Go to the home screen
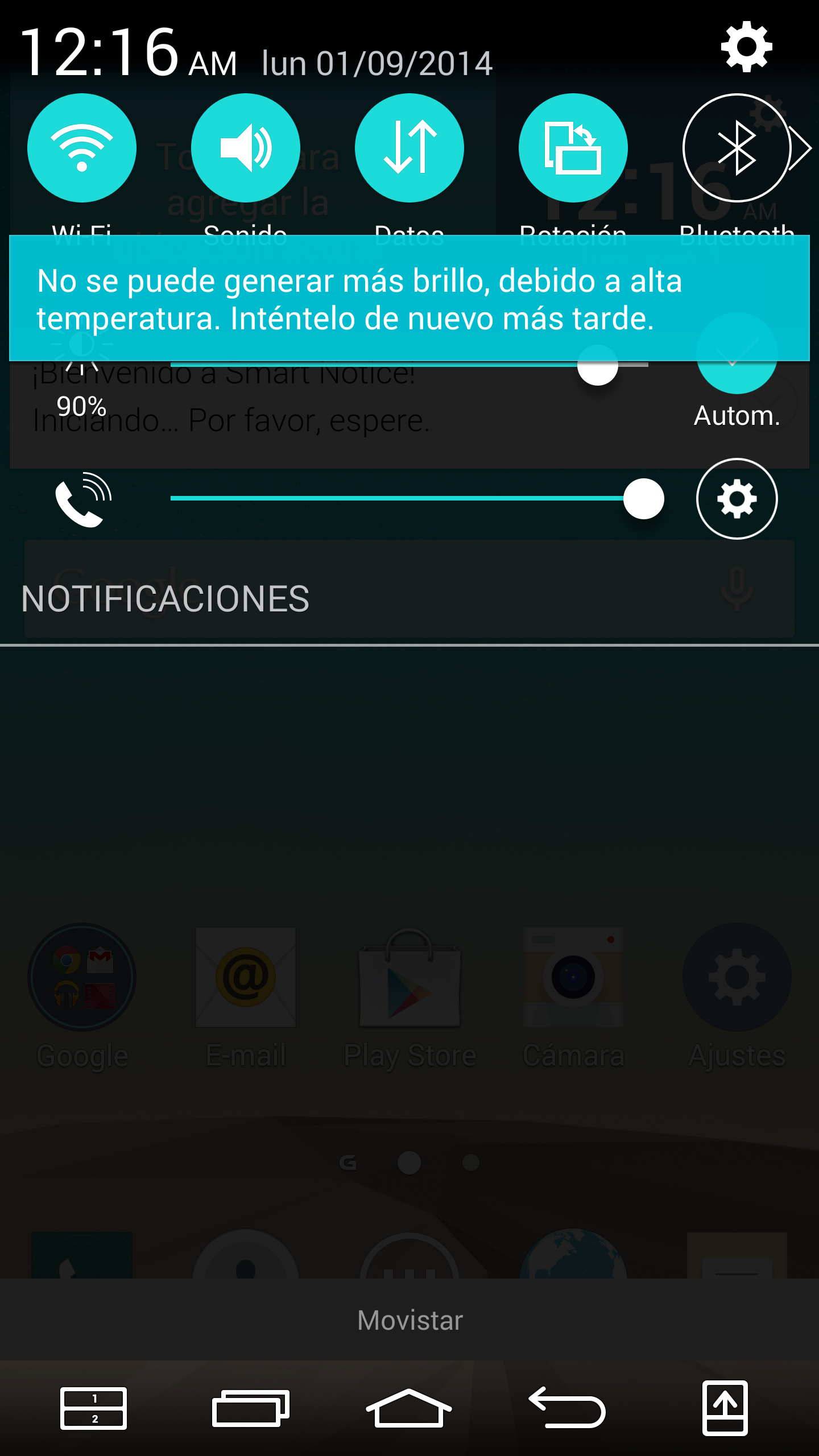Image resolution: width=819 pixels, height=1456 pixels. [409, 1408]
